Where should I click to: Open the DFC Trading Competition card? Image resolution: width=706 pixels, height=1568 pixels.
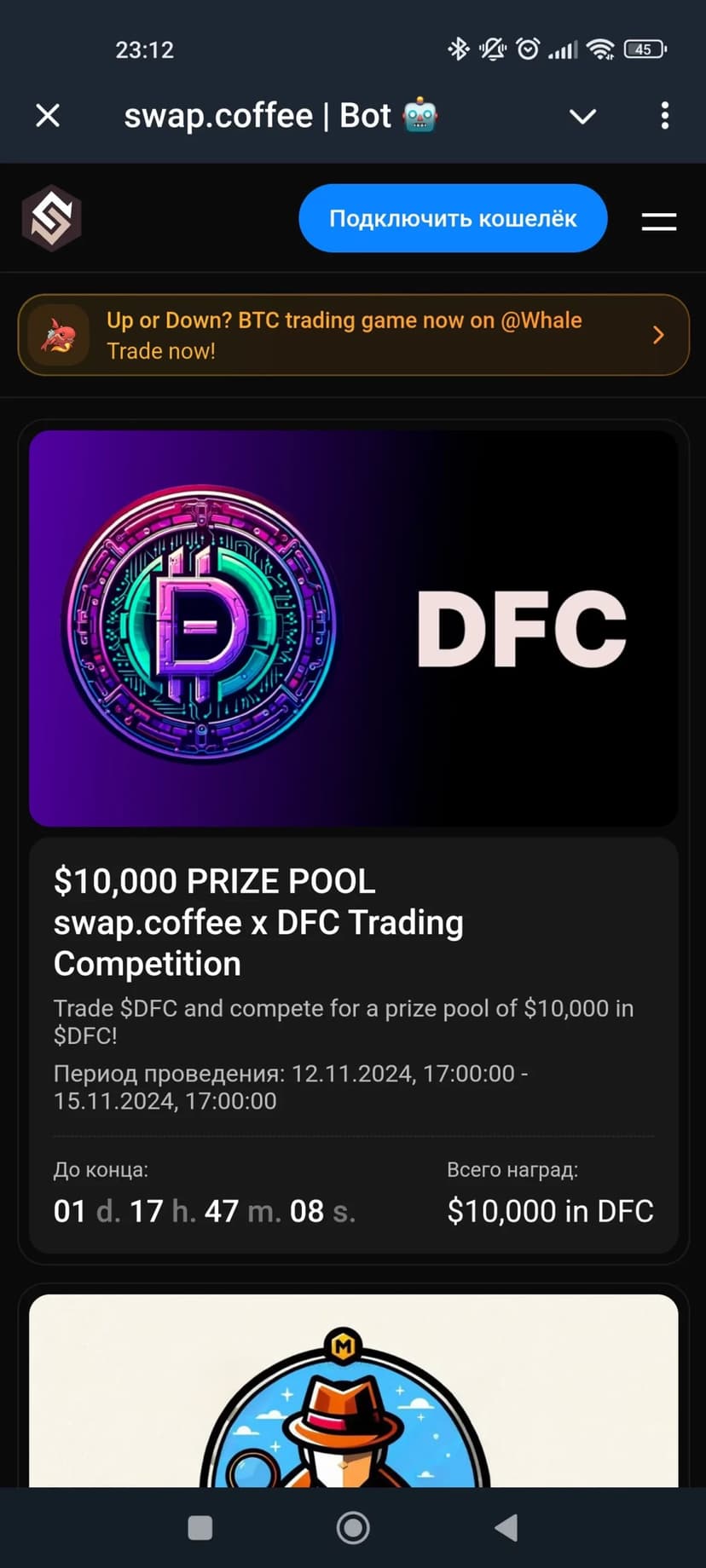tap(353, 922)
